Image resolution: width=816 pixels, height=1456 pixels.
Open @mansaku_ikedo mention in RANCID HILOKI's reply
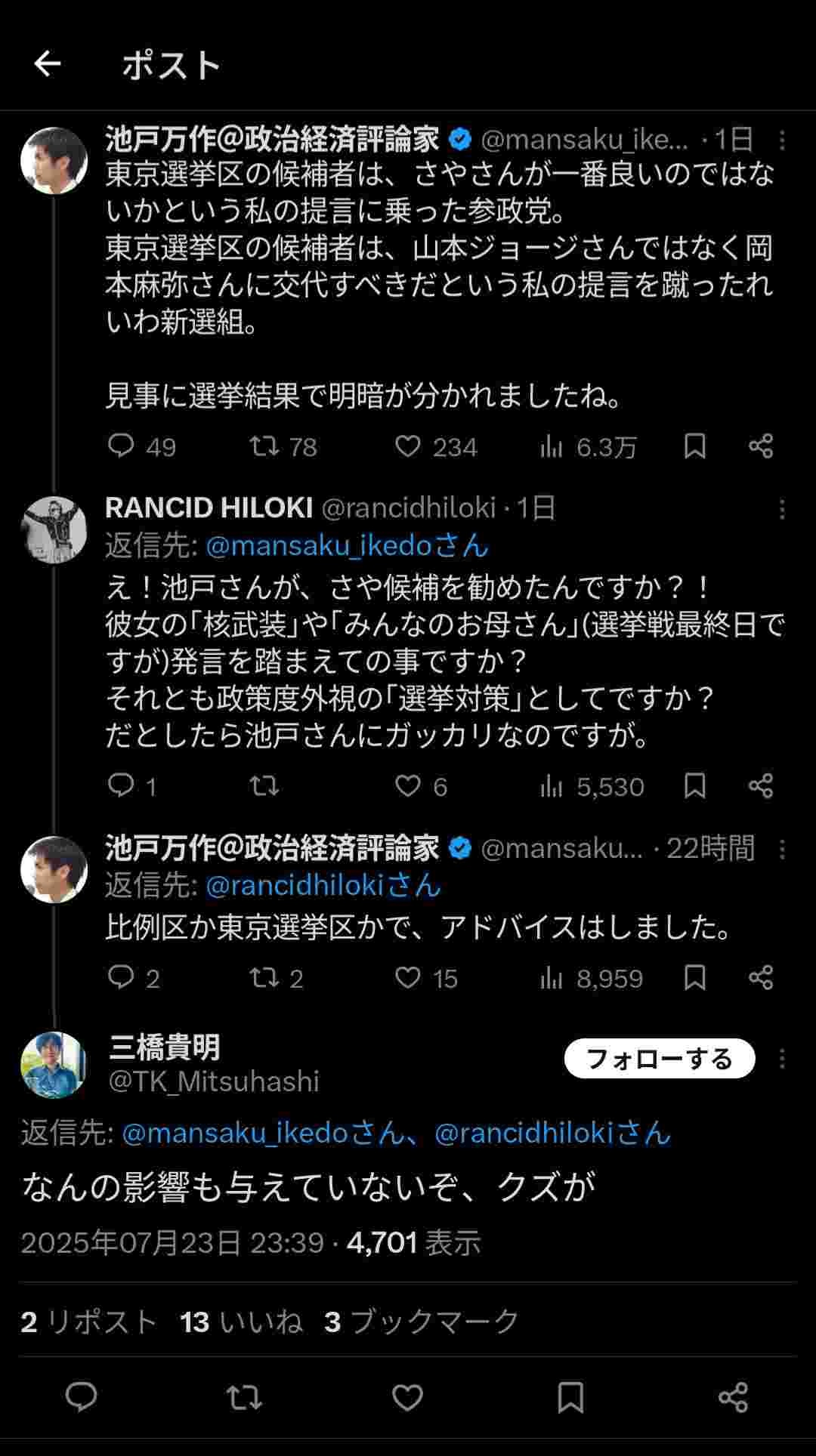click(347, 545)
